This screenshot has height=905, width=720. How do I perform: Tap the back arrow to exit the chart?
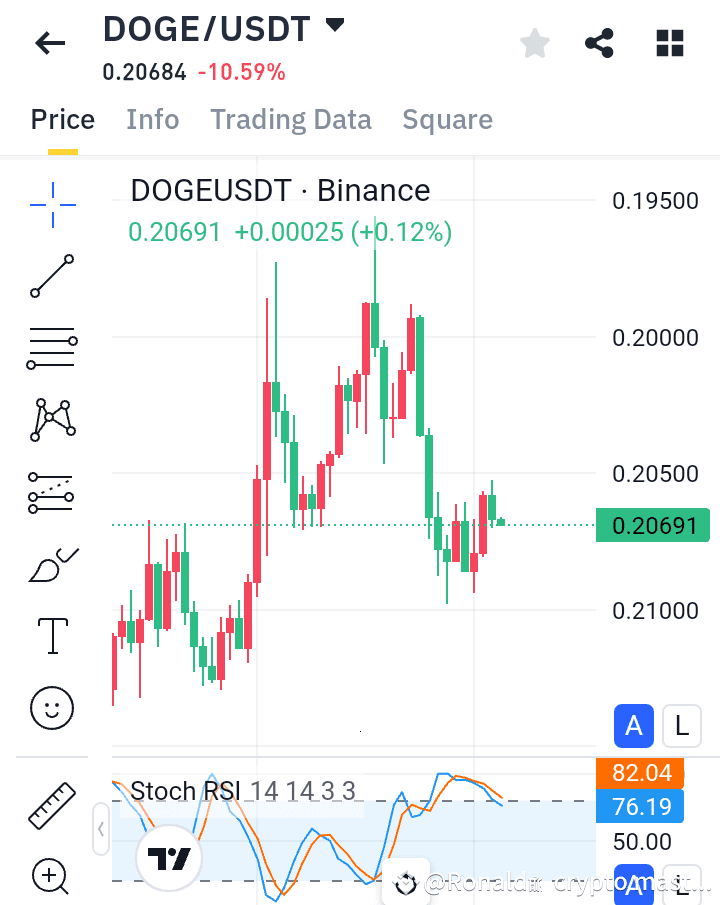[49, 43]
